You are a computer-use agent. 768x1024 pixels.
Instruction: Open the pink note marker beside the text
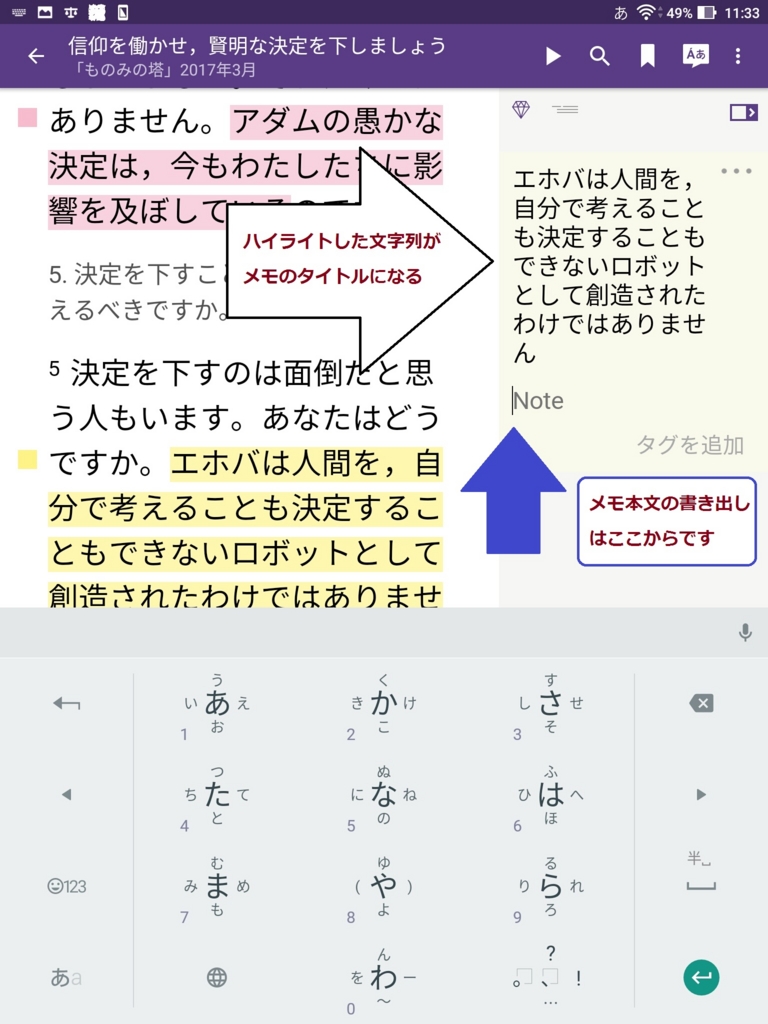coord(27,119)
